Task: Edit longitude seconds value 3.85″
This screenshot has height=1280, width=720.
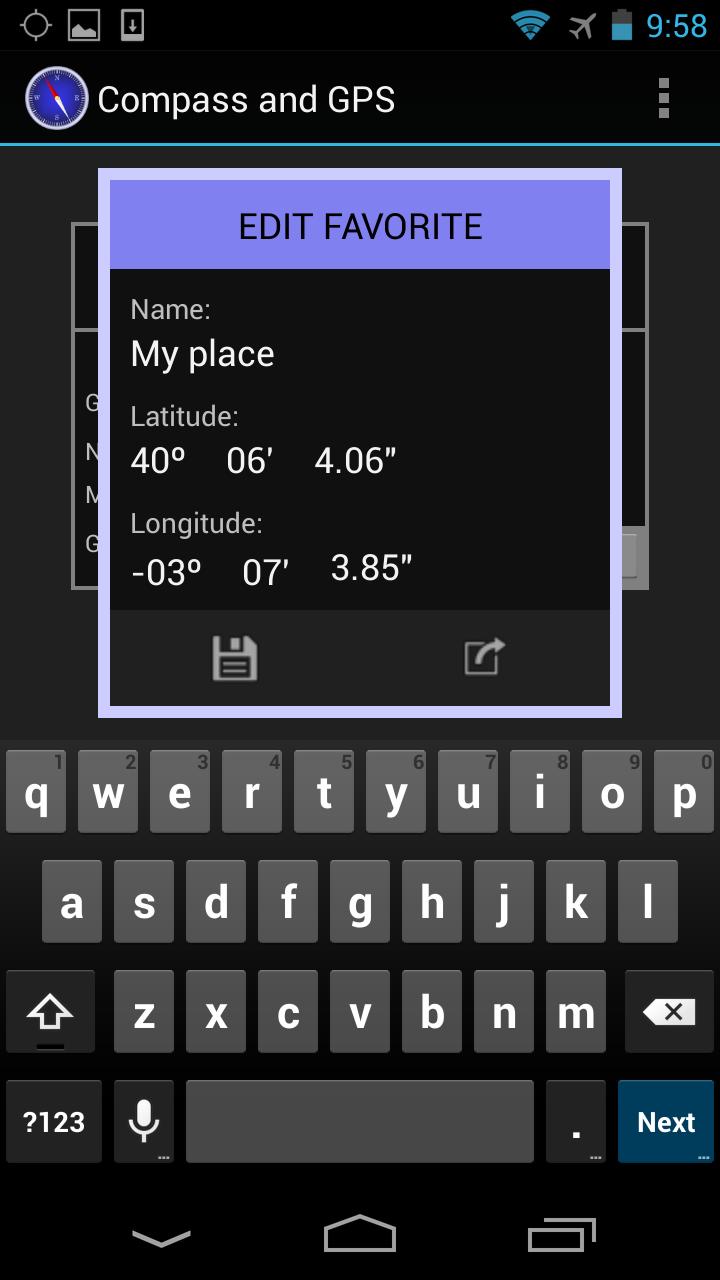Action: pyautogui.click(x=371, y=568)
